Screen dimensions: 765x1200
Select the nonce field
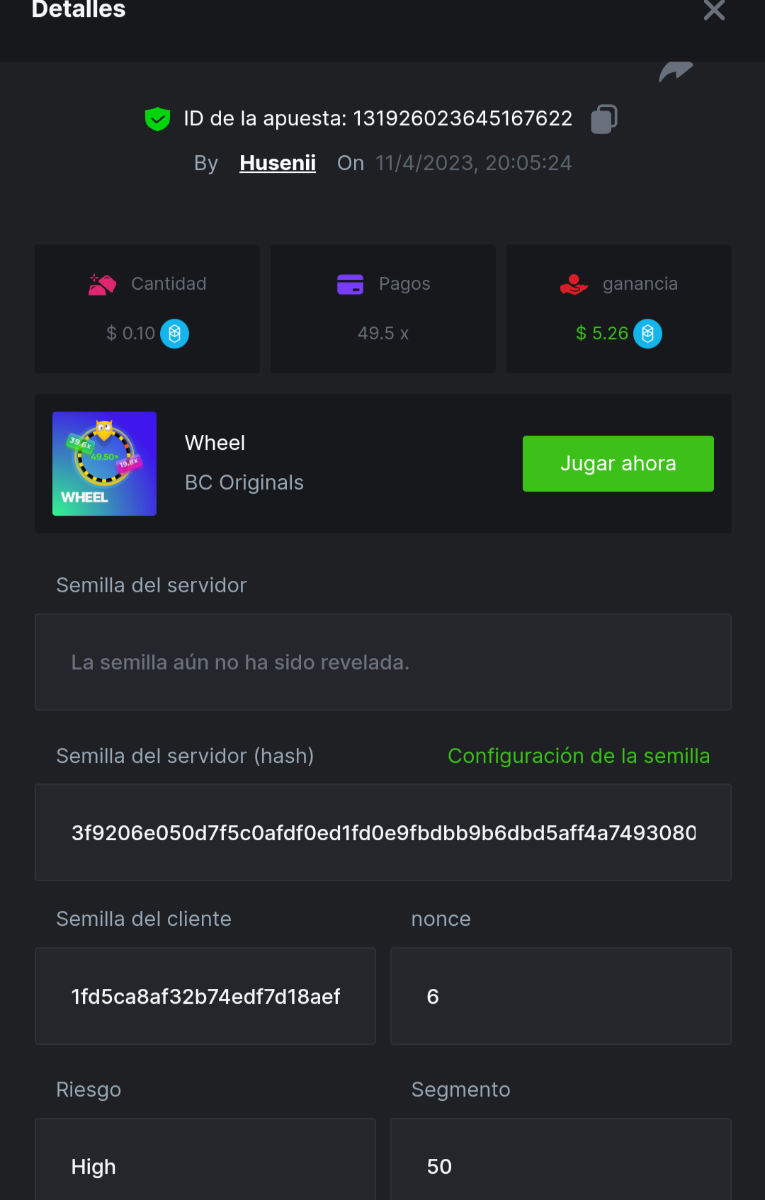pos(560,997)
